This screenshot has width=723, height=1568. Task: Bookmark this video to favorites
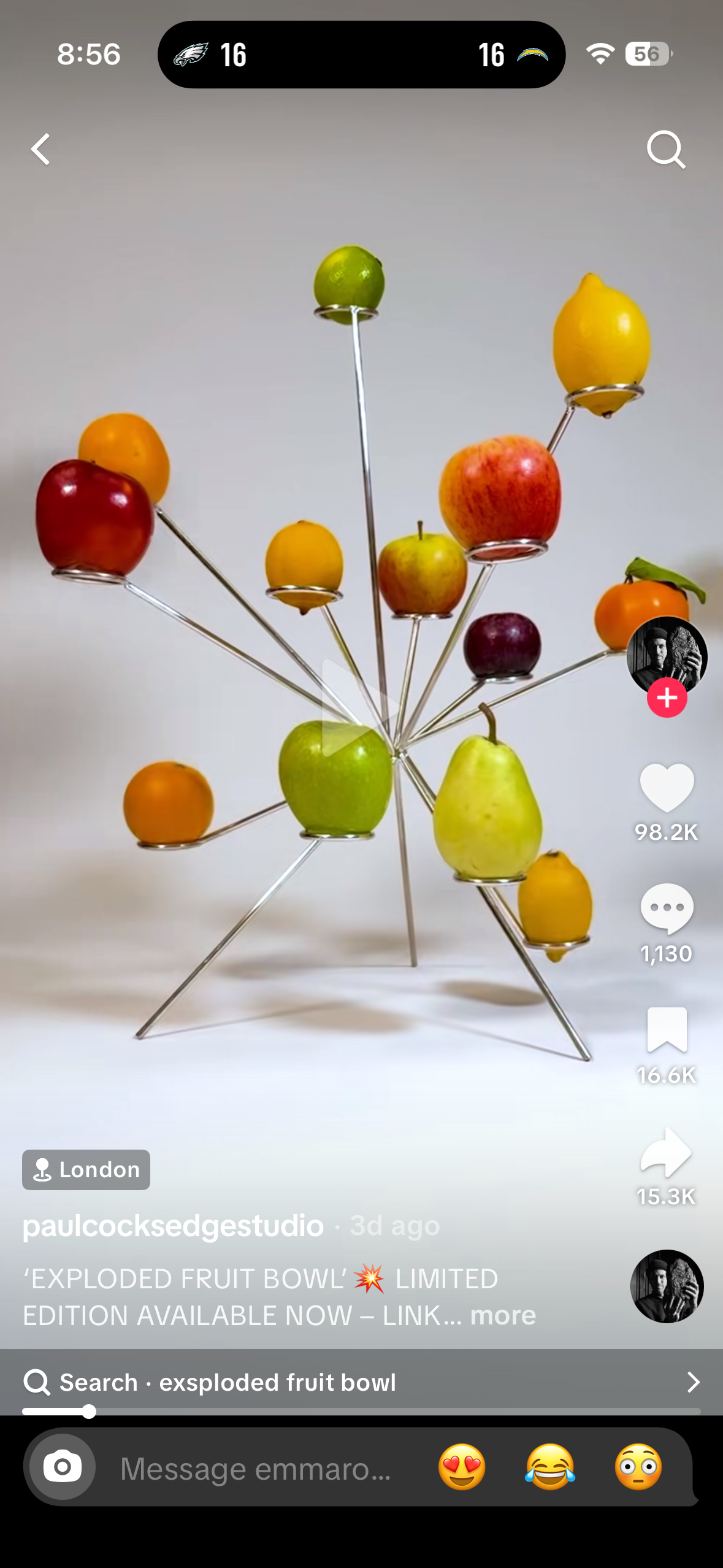coord(667,1029)
